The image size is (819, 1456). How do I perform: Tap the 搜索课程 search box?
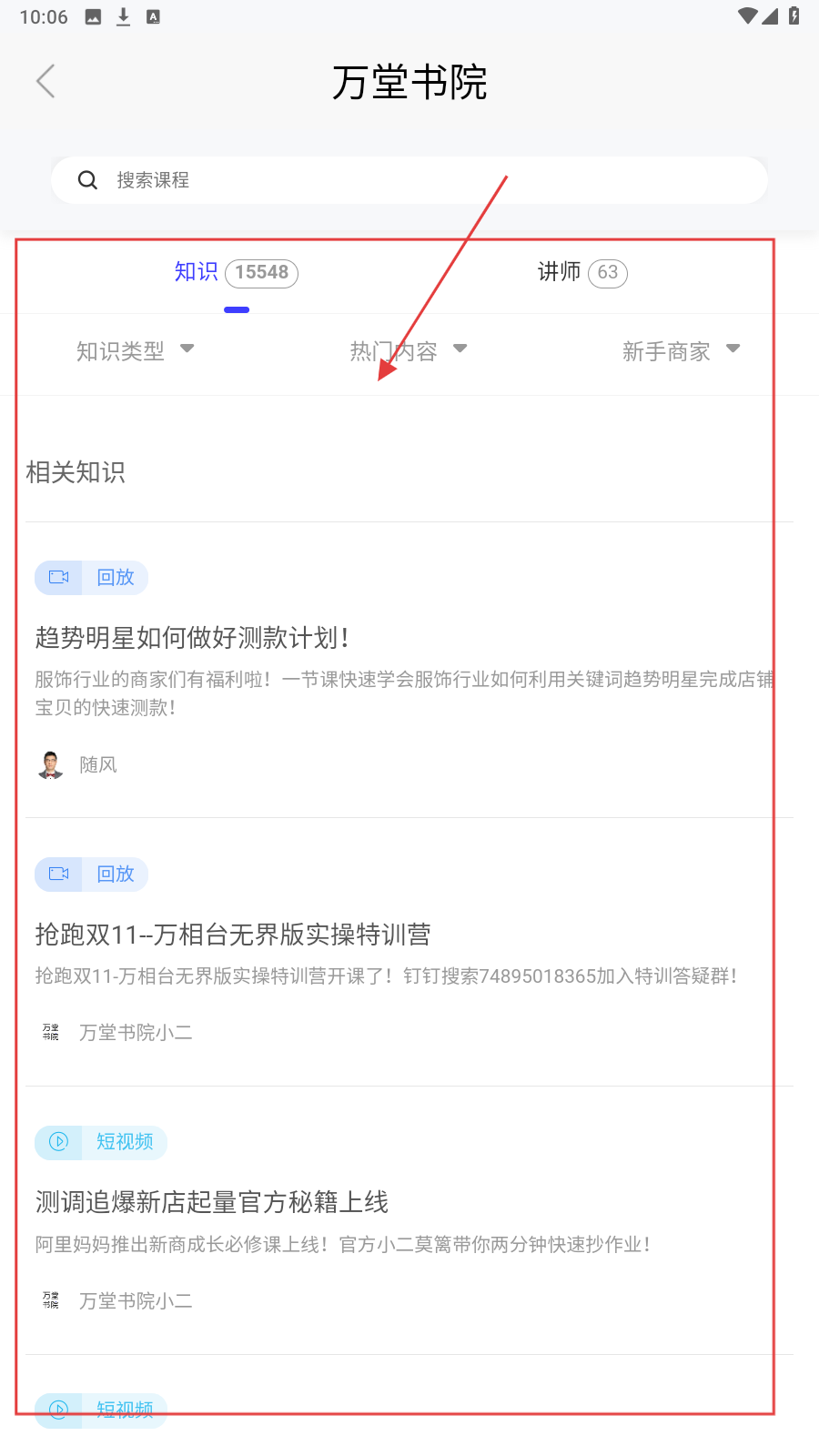[409, 180]
